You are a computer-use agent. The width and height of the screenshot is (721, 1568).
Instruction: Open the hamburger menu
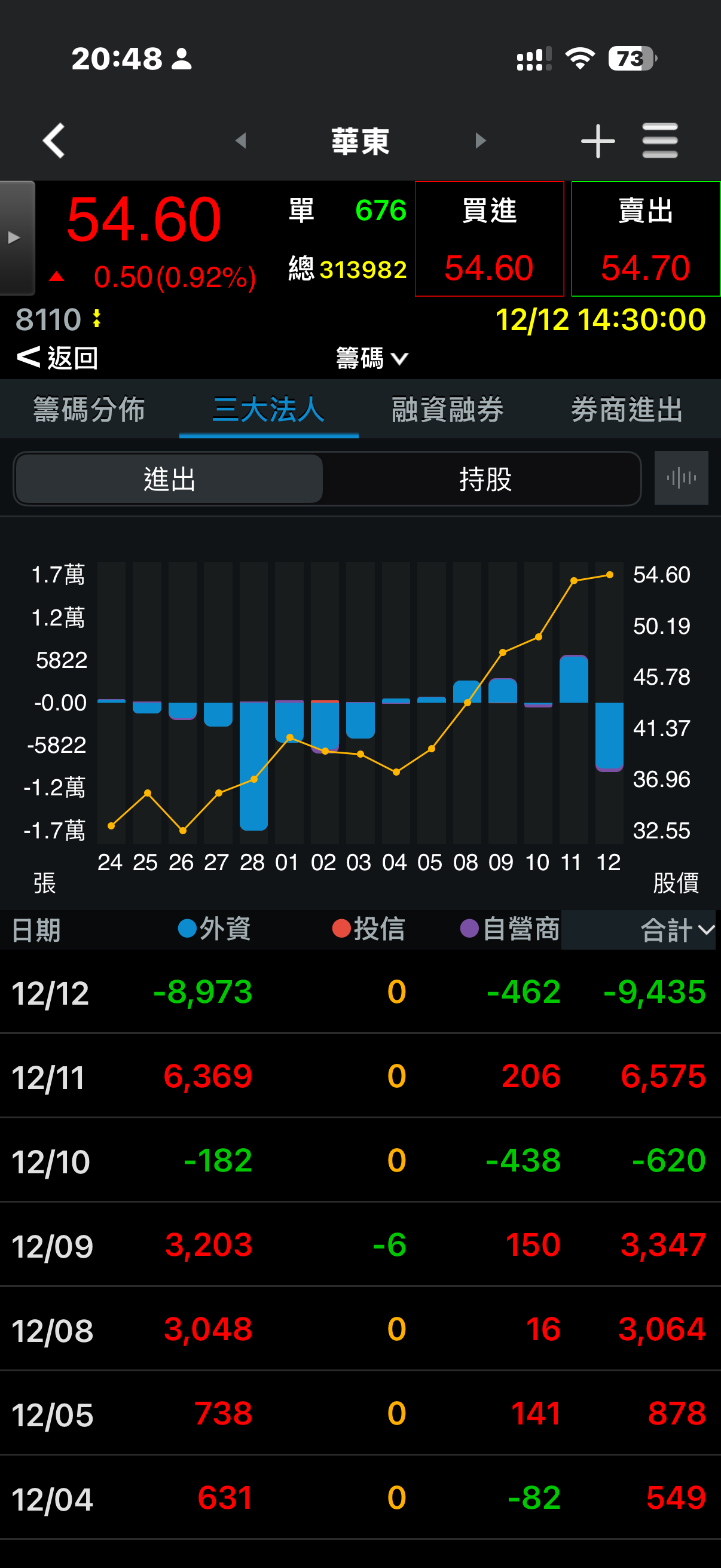[659, 141]
